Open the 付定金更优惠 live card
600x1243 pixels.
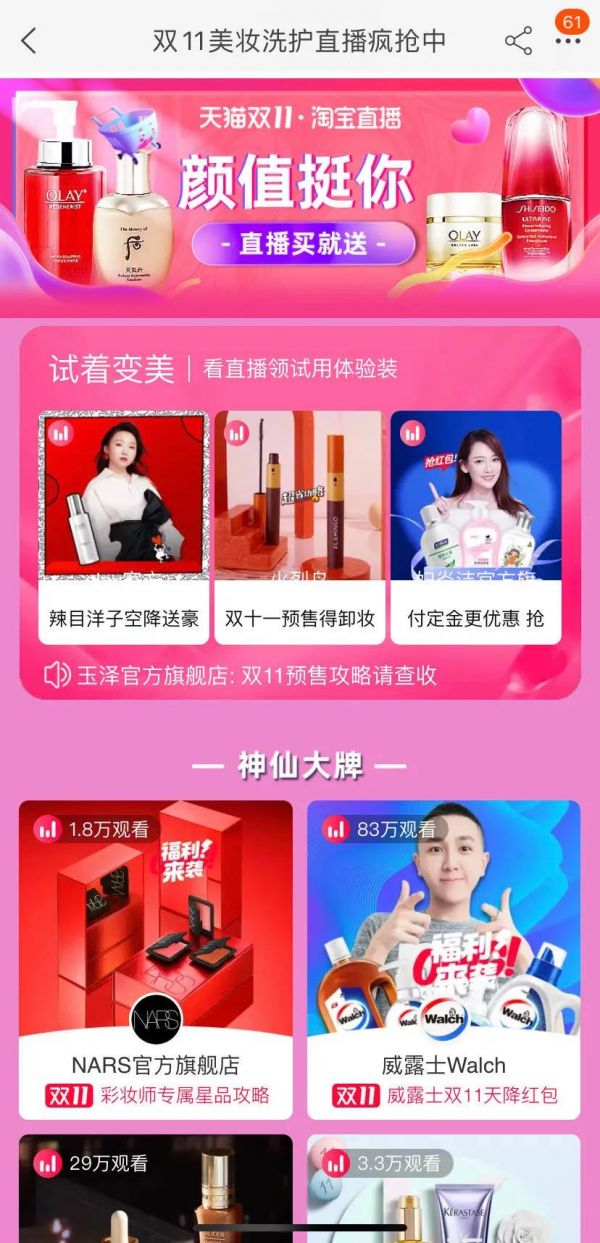pyautogui.click(x=475, y=526)
